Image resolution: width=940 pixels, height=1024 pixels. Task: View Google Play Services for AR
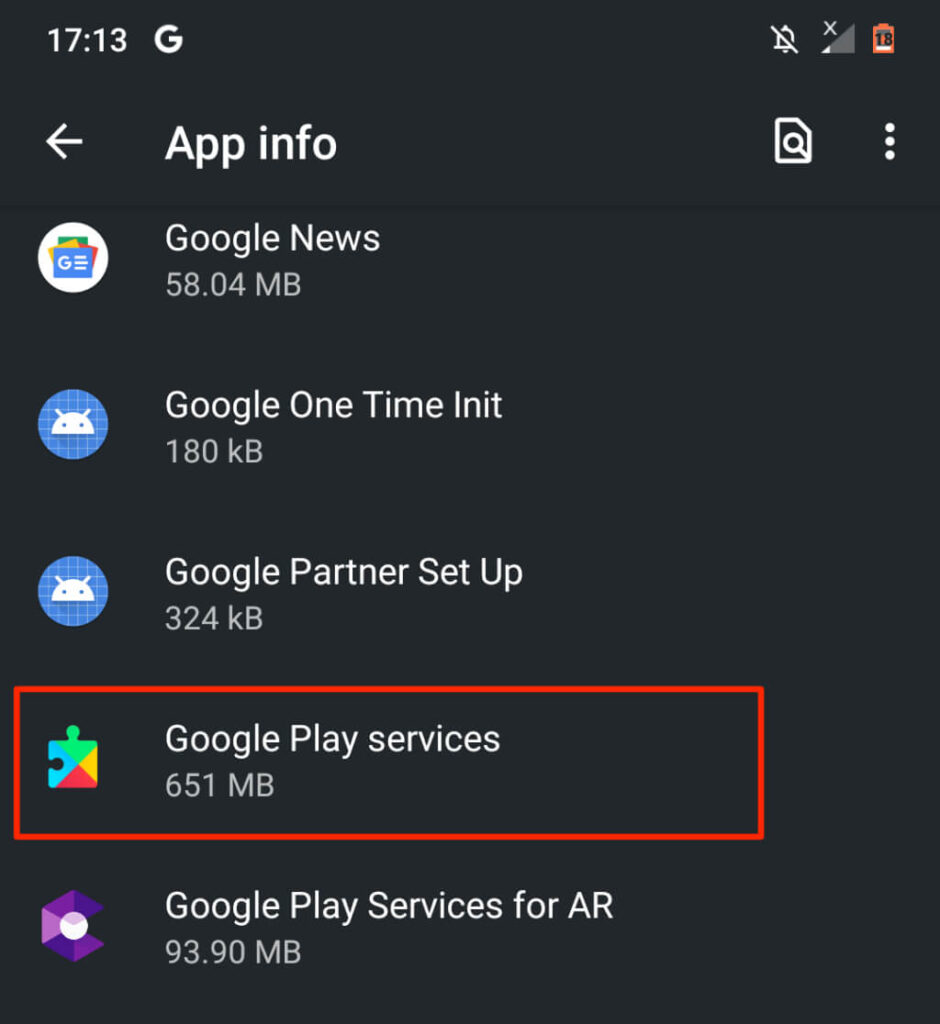pyautogui.click(x=388, y=926)
